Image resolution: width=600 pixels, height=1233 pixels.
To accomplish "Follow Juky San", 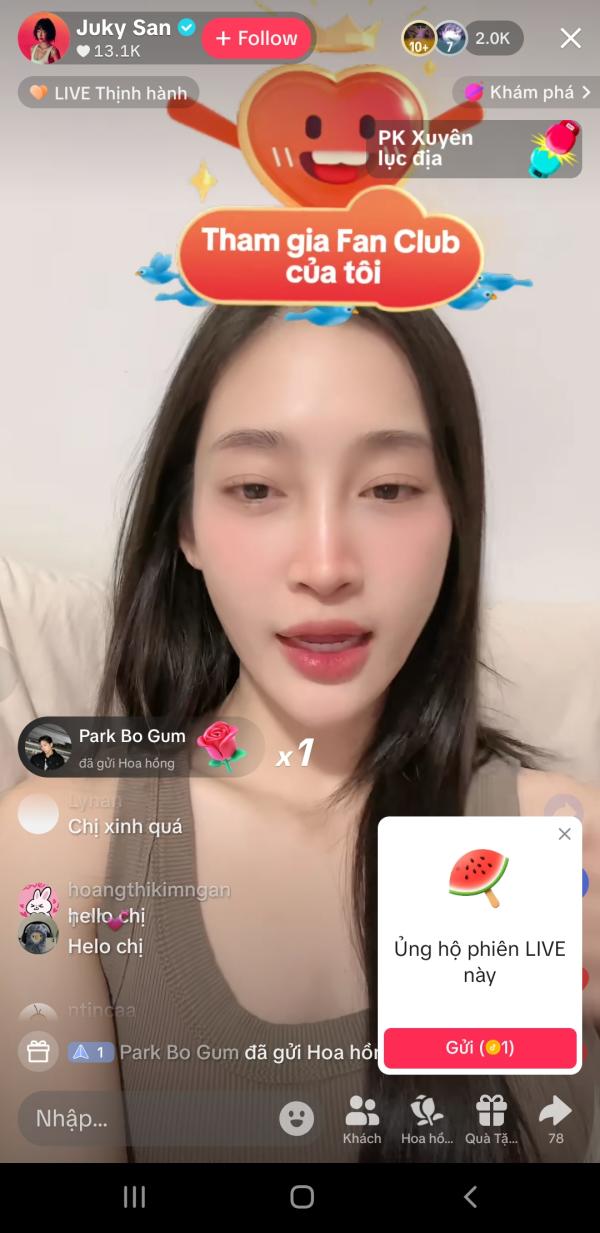I will click(256, 39).
